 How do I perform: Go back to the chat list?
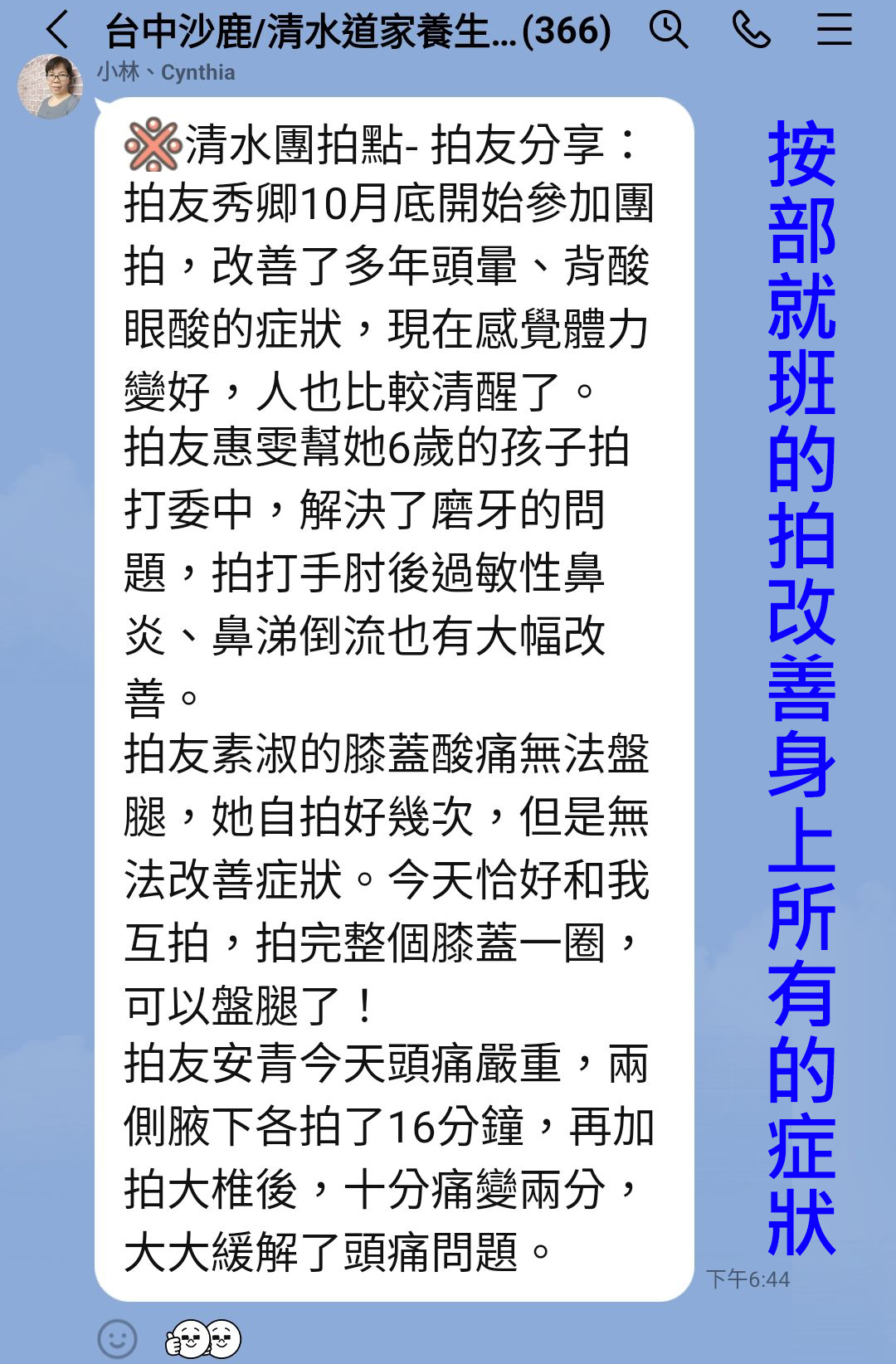tap(56, 31)
